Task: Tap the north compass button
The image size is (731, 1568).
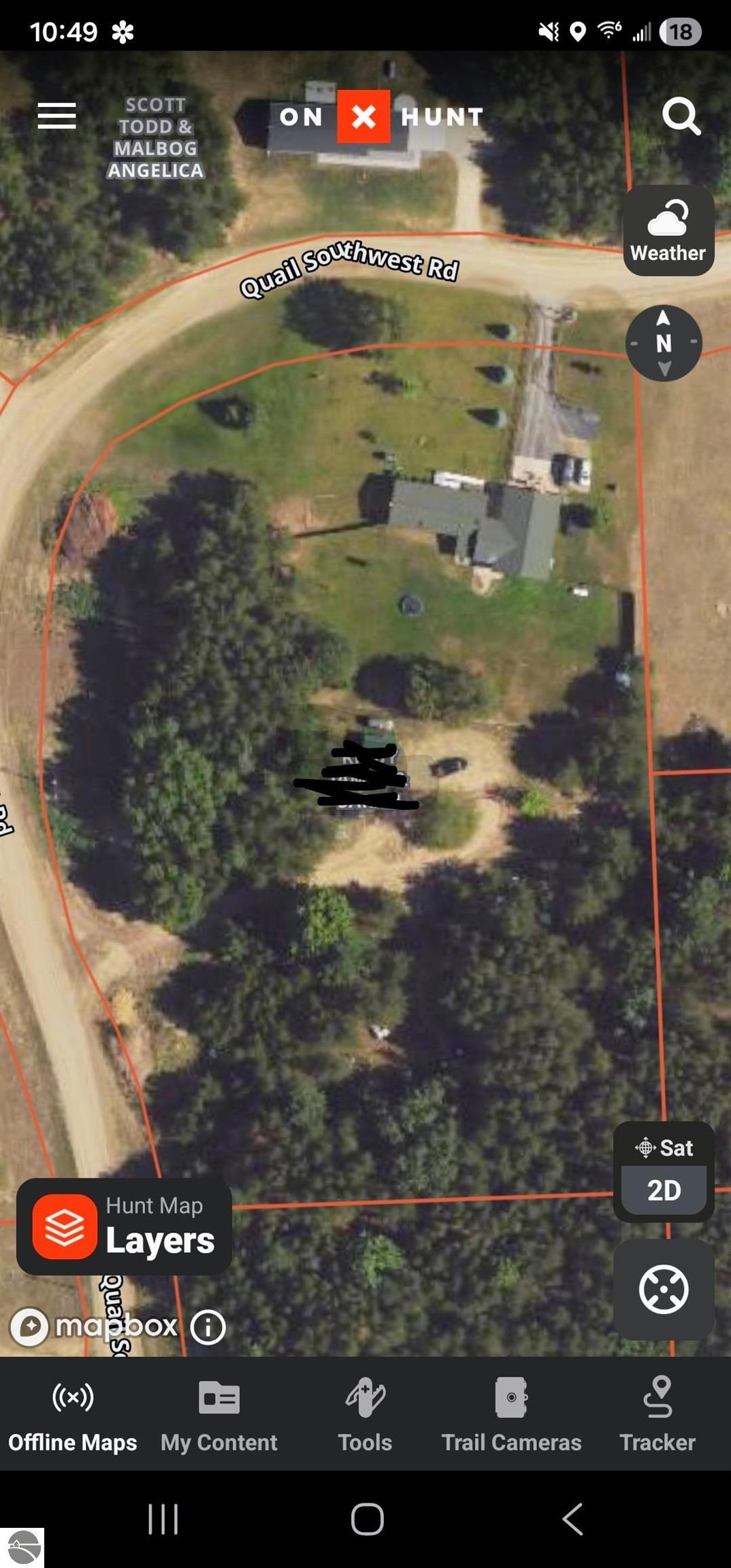Action: point(664,343)
